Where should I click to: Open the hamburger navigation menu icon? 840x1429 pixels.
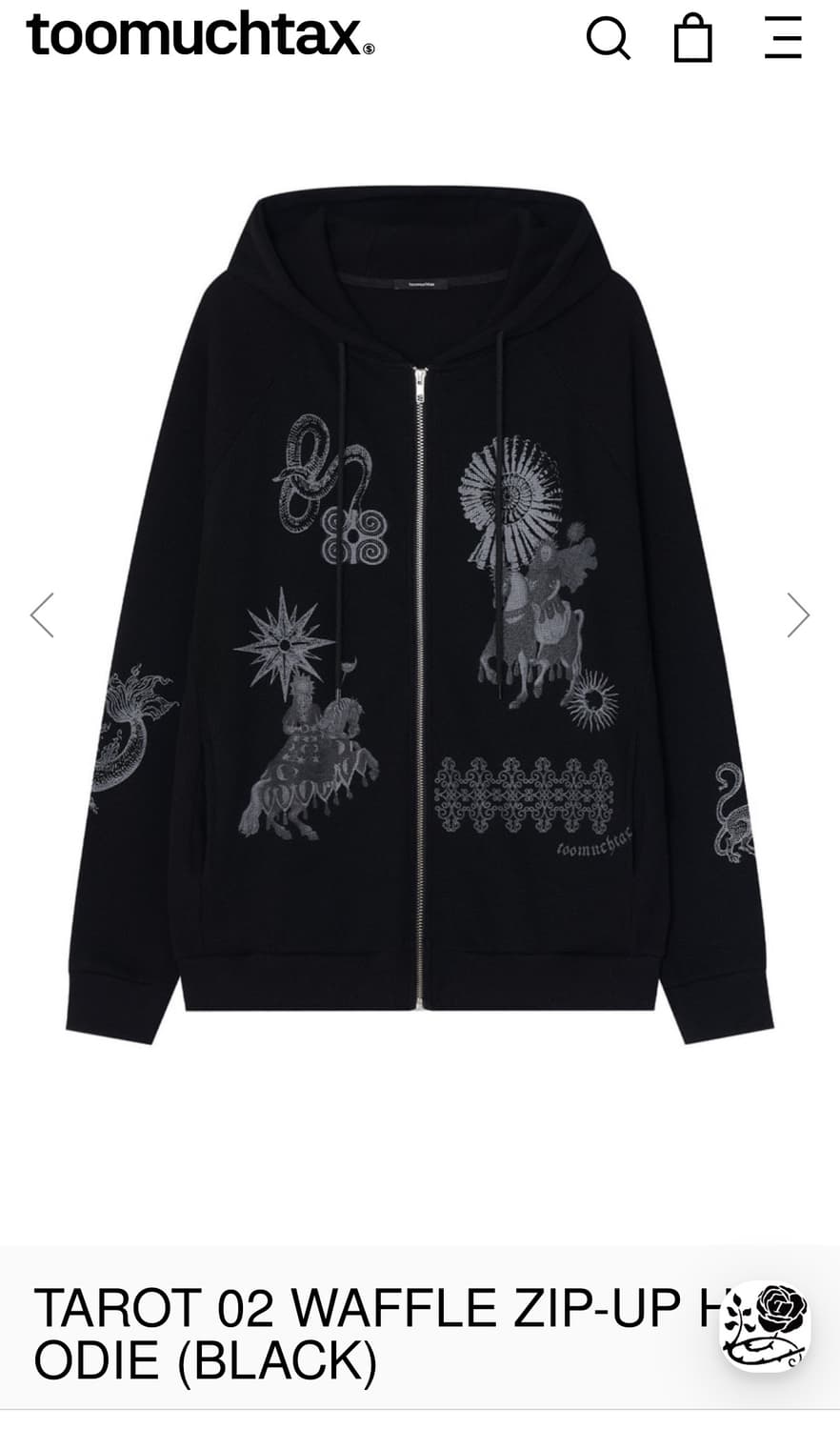(x=783, y=39)
